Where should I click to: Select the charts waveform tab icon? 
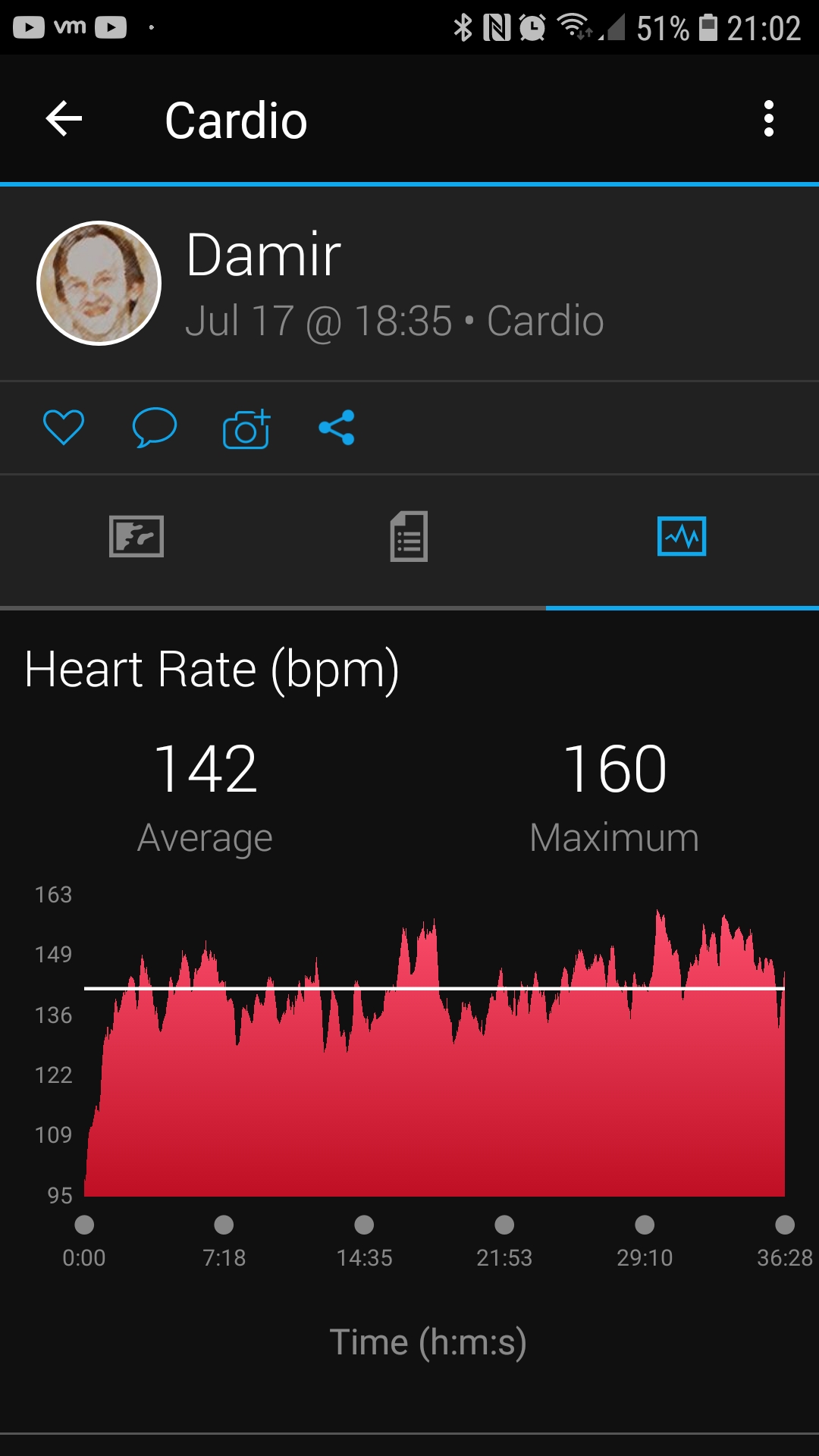coord(682,537)
